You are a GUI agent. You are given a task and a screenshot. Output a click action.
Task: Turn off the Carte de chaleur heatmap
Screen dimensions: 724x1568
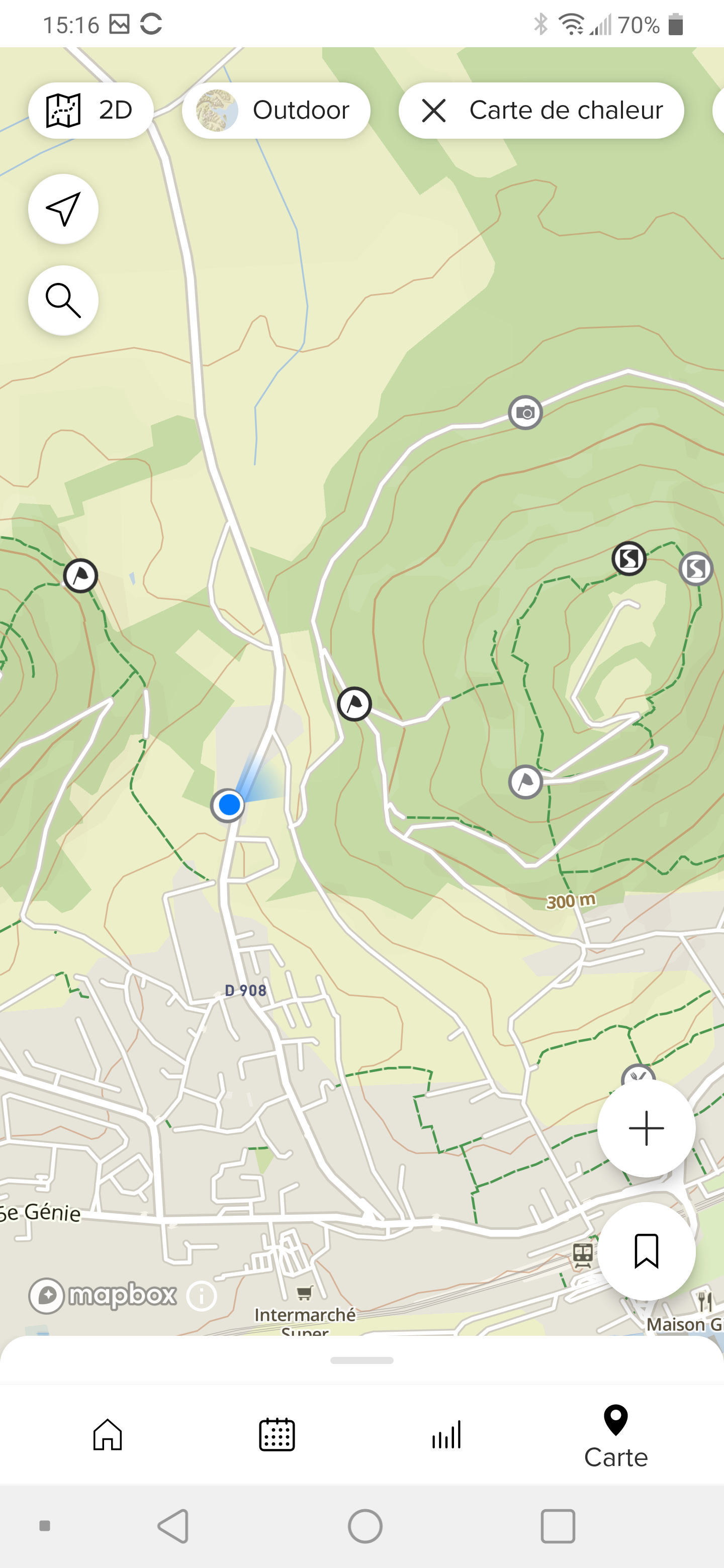point(433,111)
